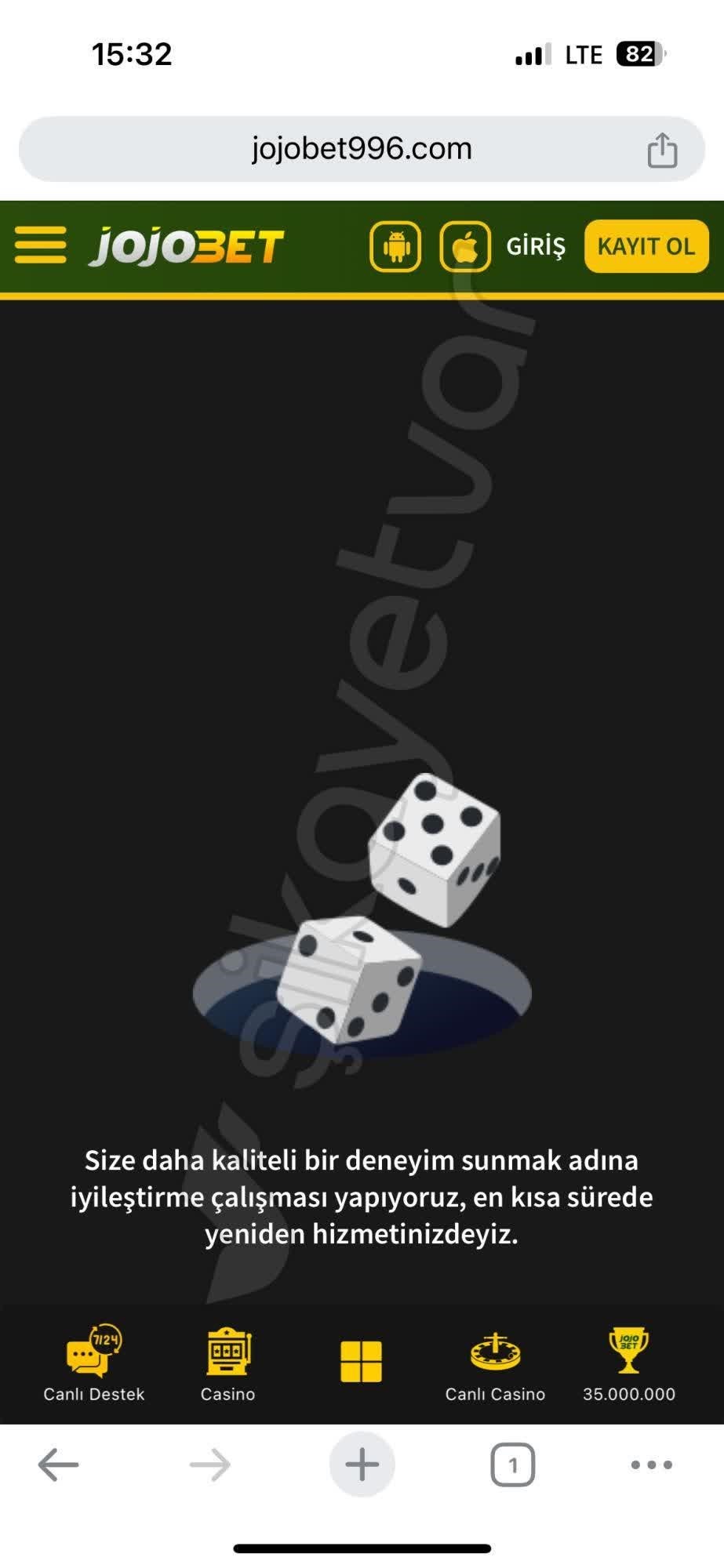
Task: Open a new browser tab
Action: click(x=362, y=1465)
